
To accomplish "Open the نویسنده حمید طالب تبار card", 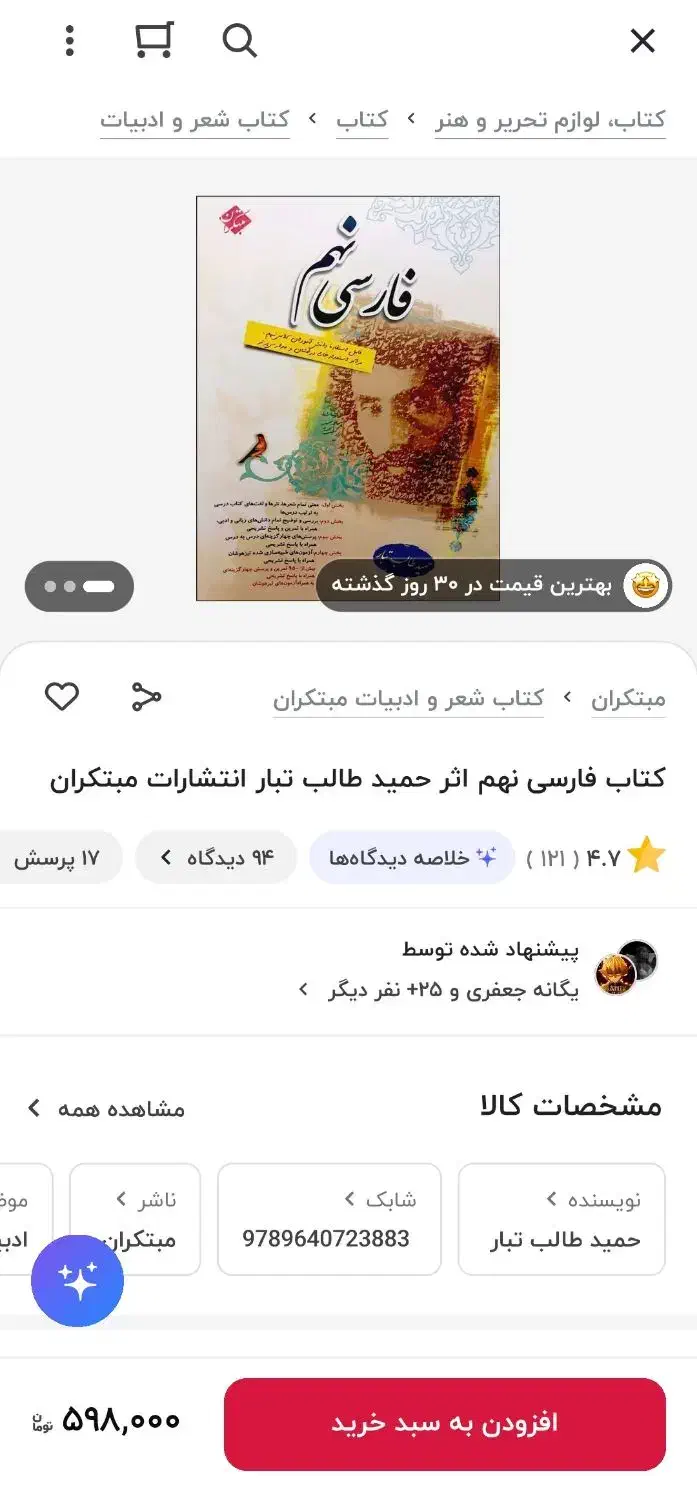I will pos(562,1219).
